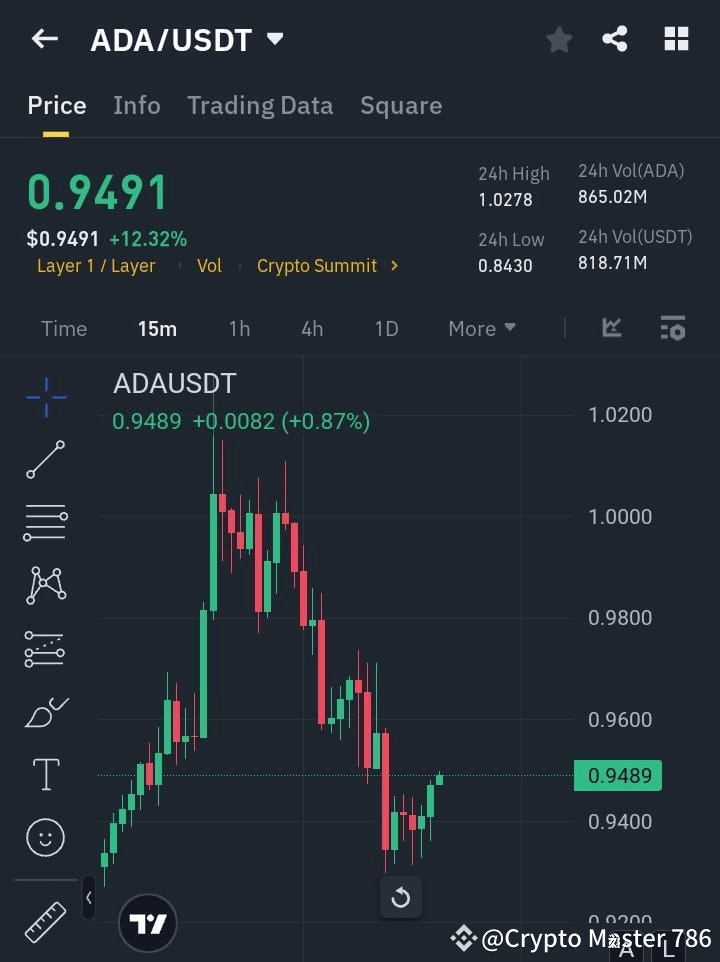Viewport: 720px width, 962px height.
Task: Reload the chart with refresh icon
Action: pos(401,897)
